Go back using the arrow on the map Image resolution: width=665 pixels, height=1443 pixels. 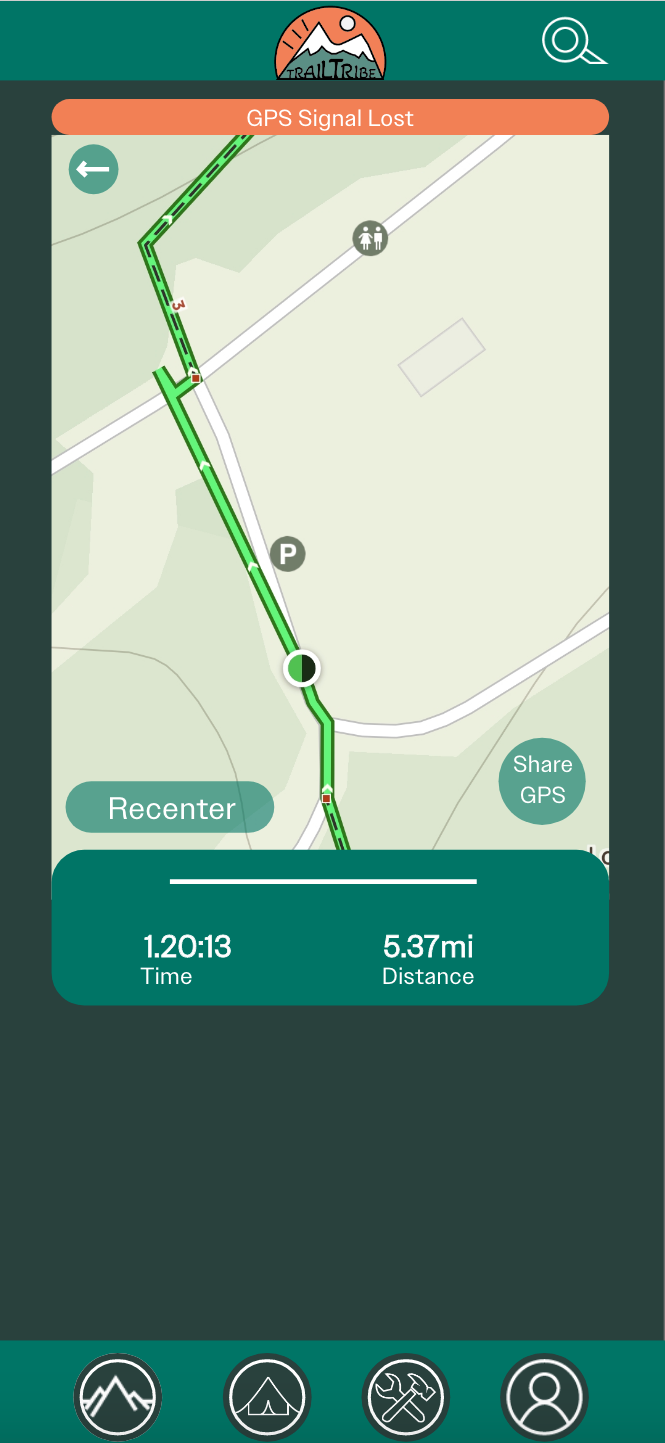point(94,170)
